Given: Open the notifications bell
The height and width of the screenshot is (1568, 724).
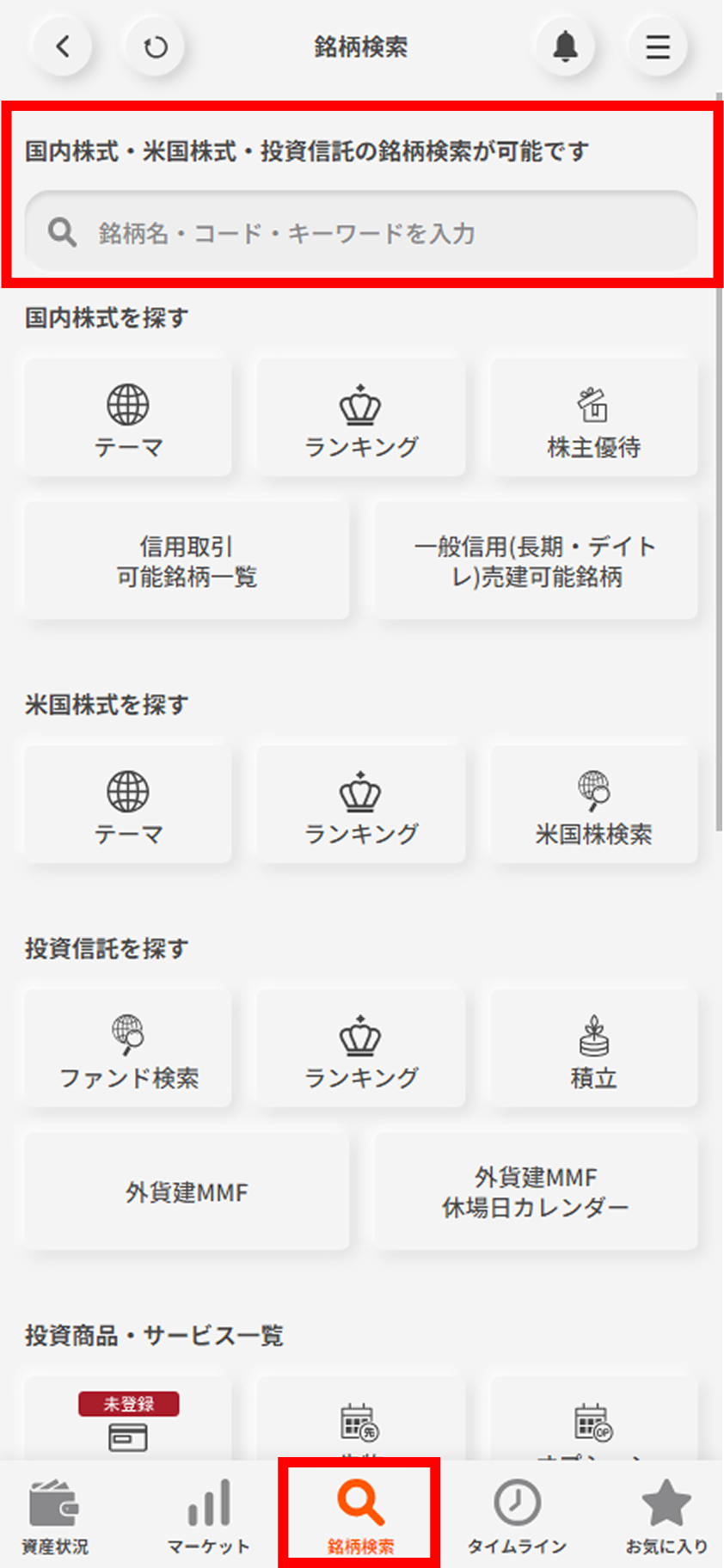Looking at the screenshot, I should point(565,46).
